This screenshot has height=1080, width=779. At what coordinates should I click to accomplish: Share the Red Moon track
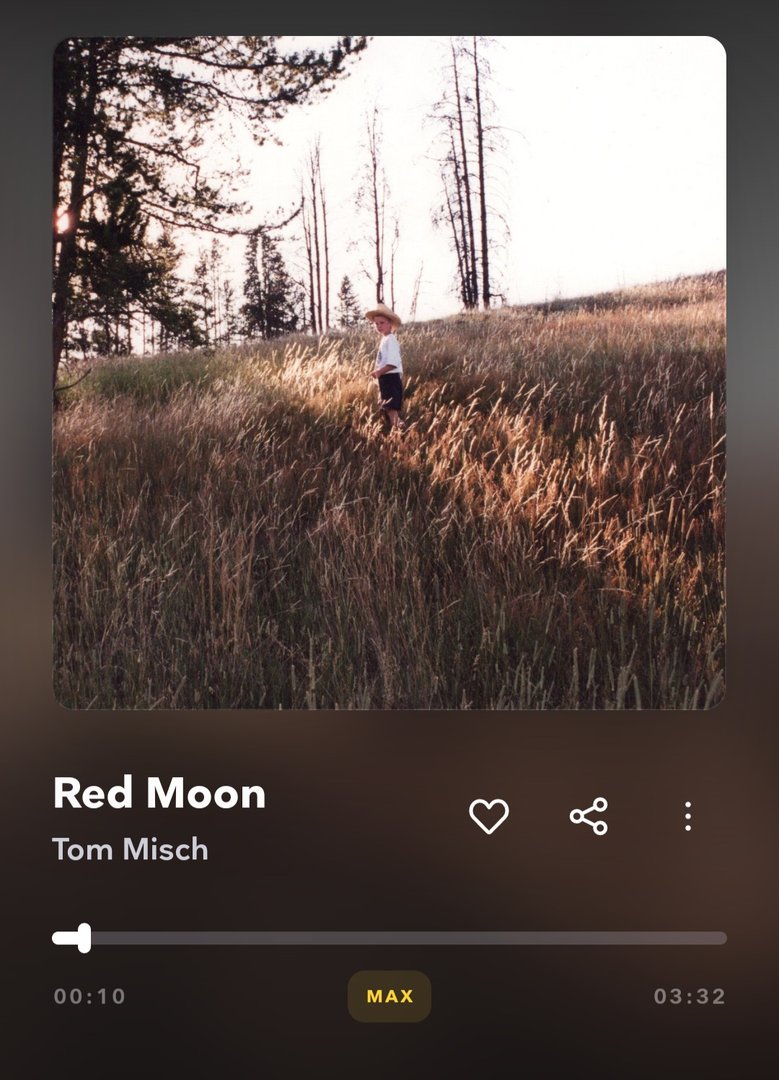[x=589, y=816]
